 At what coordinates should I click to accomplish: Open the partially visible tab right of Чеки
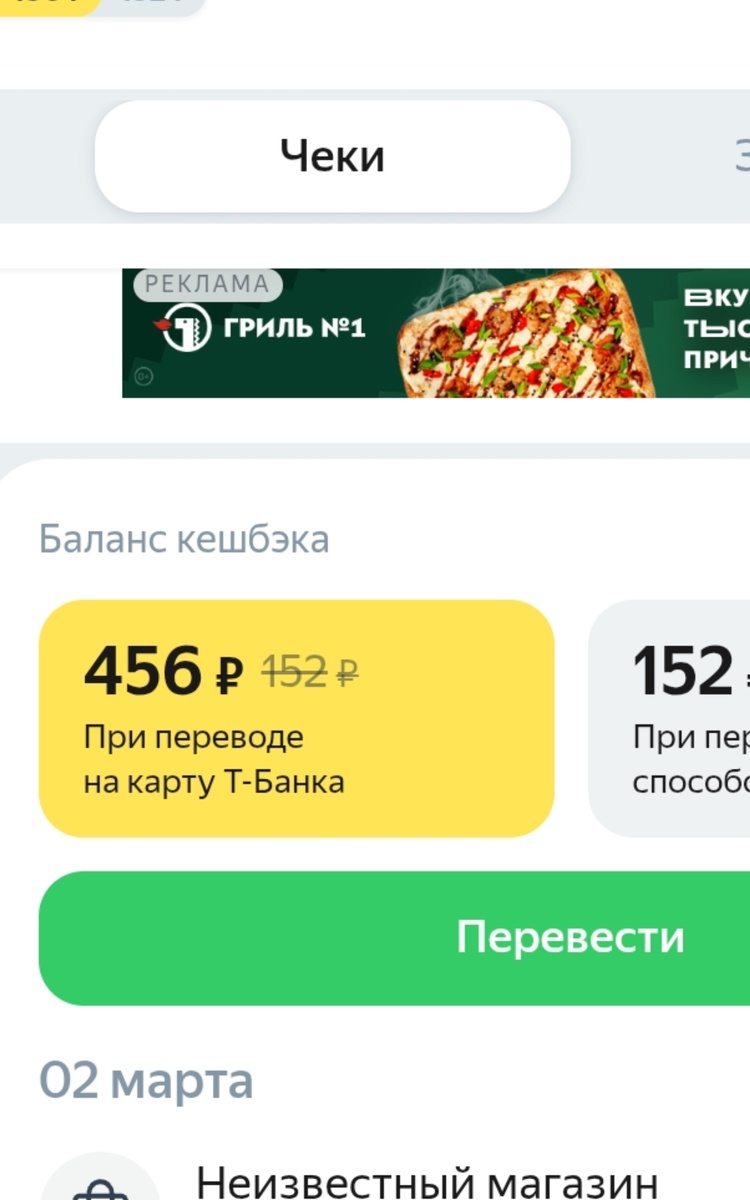(x=740, y=156)
